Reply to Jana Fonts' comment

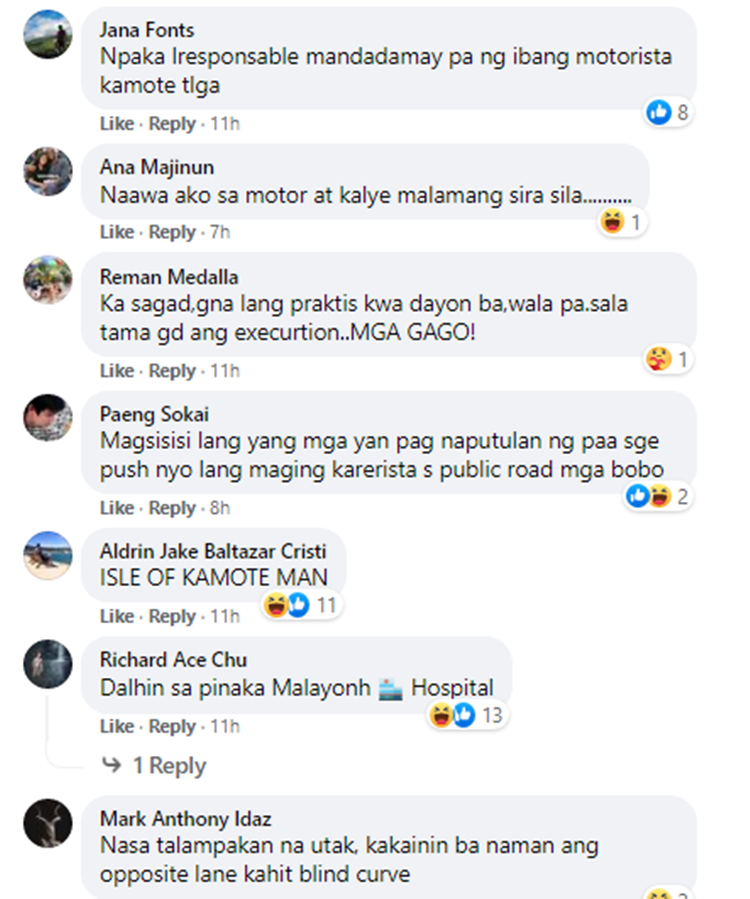point(172,124)
